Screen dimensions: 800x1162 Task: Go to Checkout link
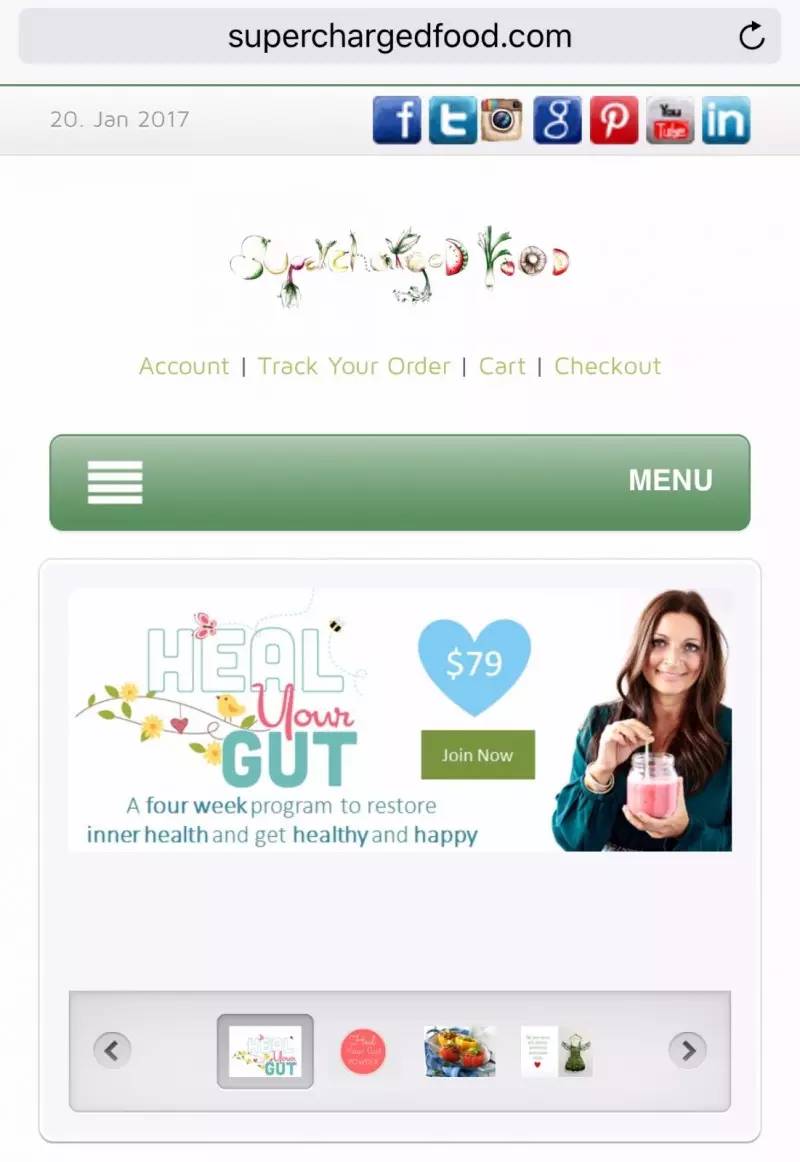[x=608, y=366]
